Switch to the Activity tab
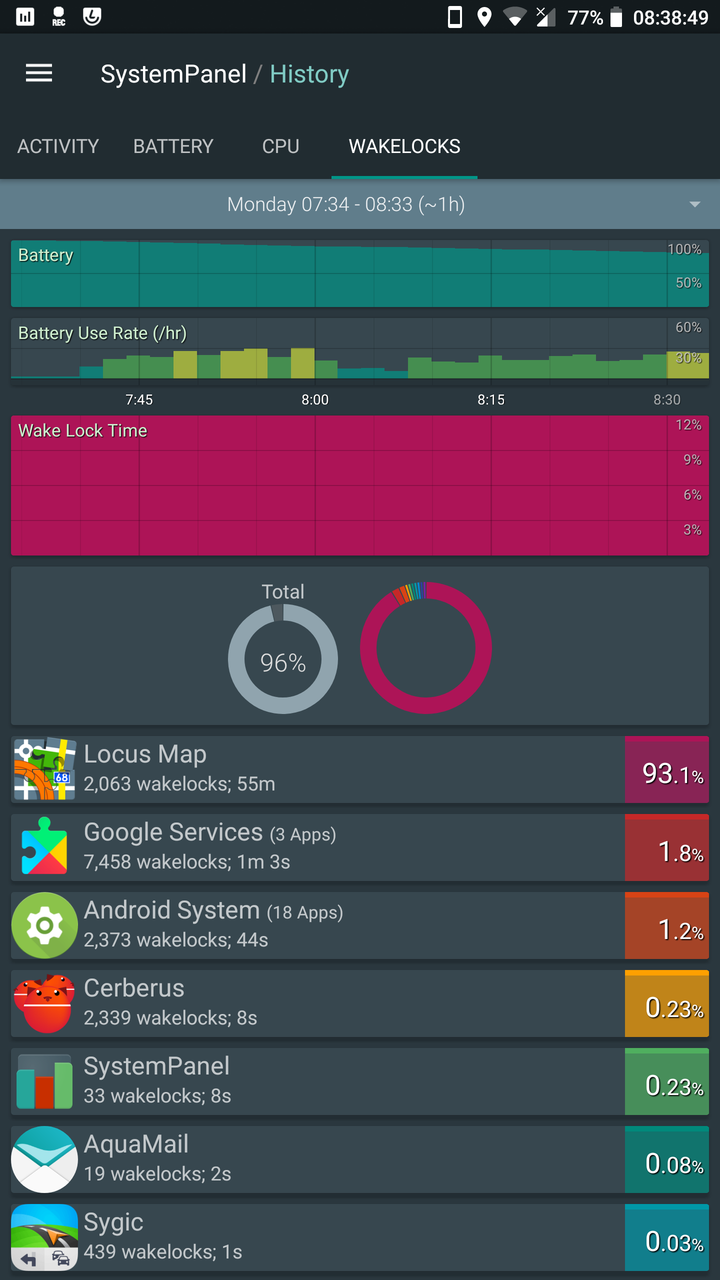 click(58, 146)
